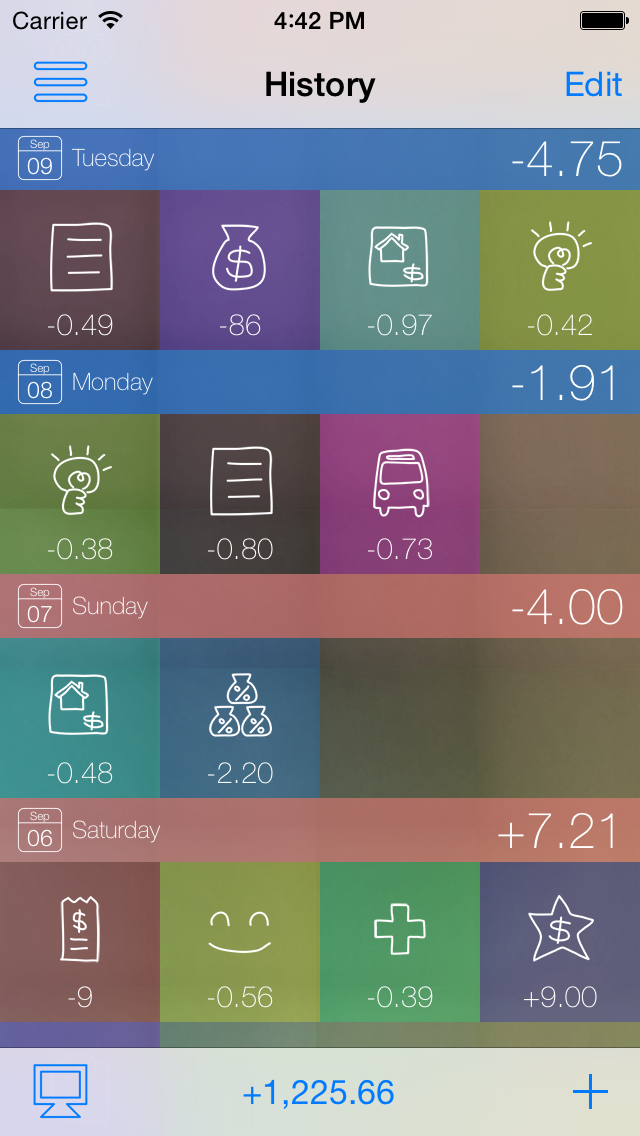
Task: Open the hamburger menu
Action: [60, 82]
